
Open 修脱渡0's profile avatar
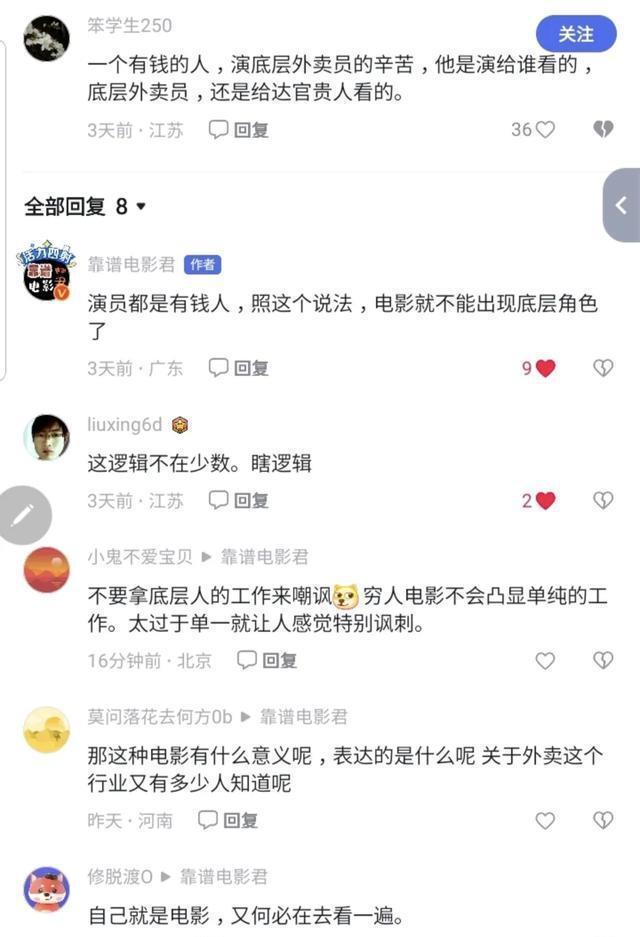[46, 890]
